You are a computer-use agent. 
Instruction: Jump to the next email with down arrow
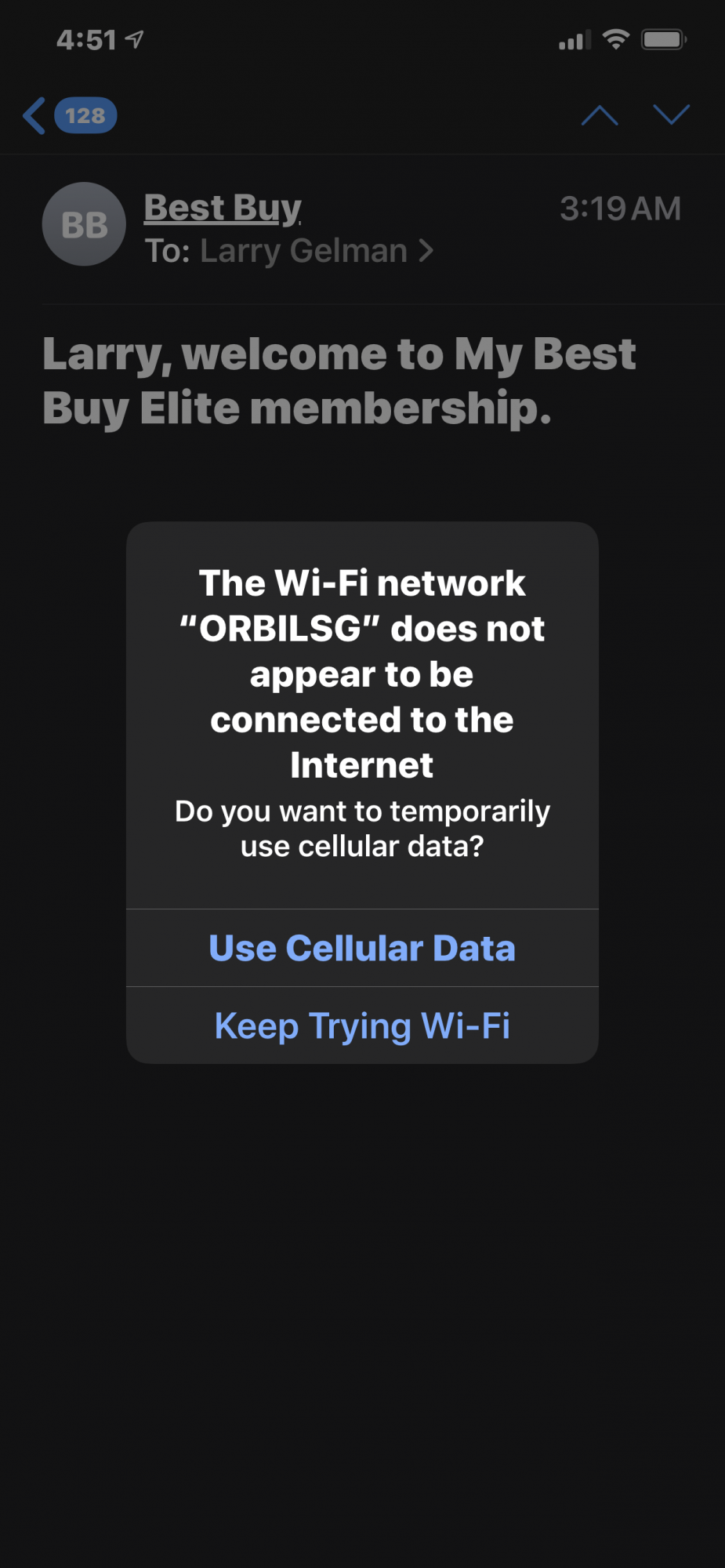(x=672, y=115)
